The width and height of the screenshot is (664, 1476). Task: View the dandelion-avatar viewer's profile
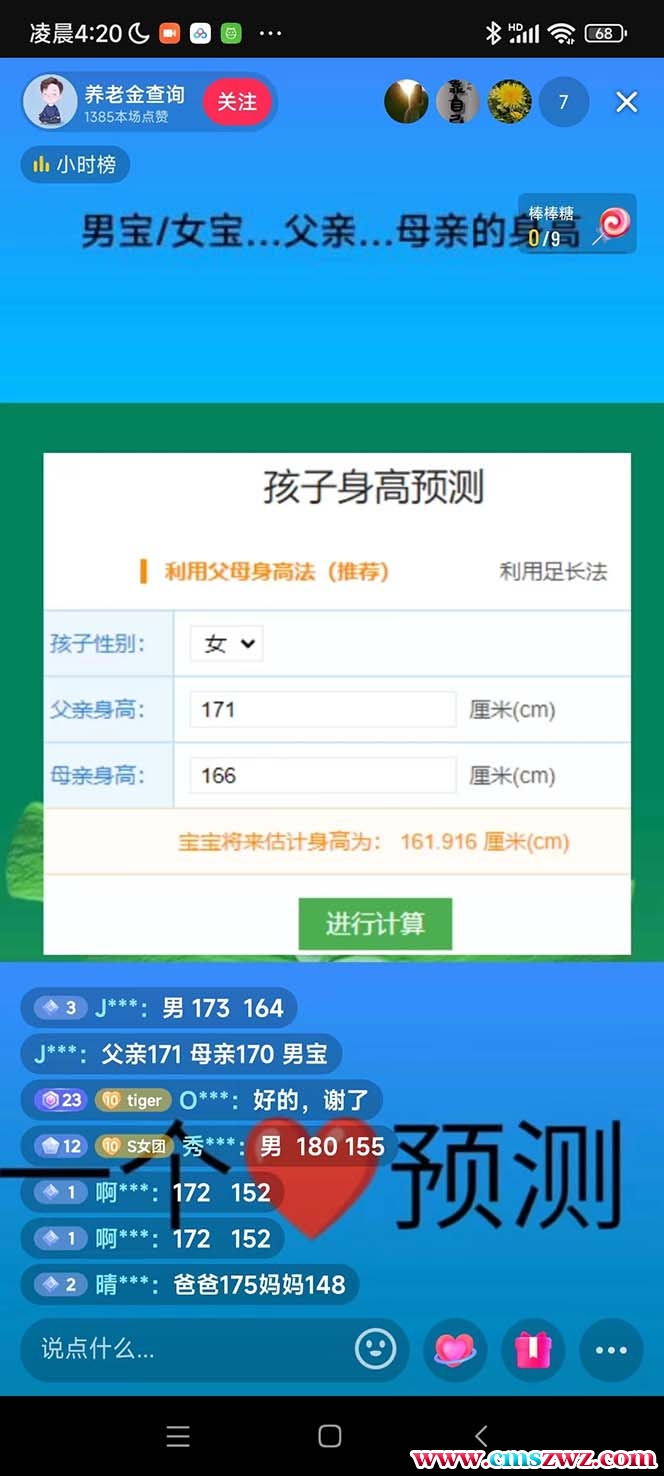coord(509,102)
